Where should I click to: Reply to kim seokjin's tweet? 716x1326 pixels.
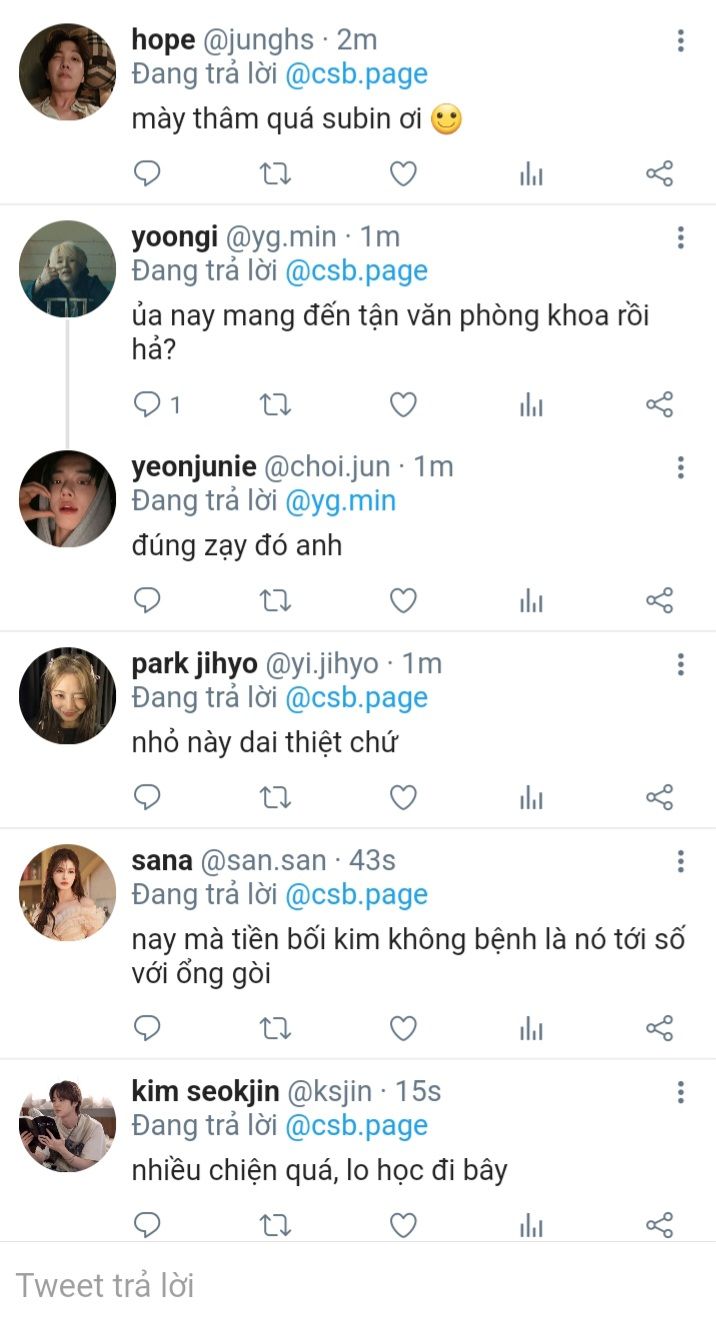(147, 1225)
